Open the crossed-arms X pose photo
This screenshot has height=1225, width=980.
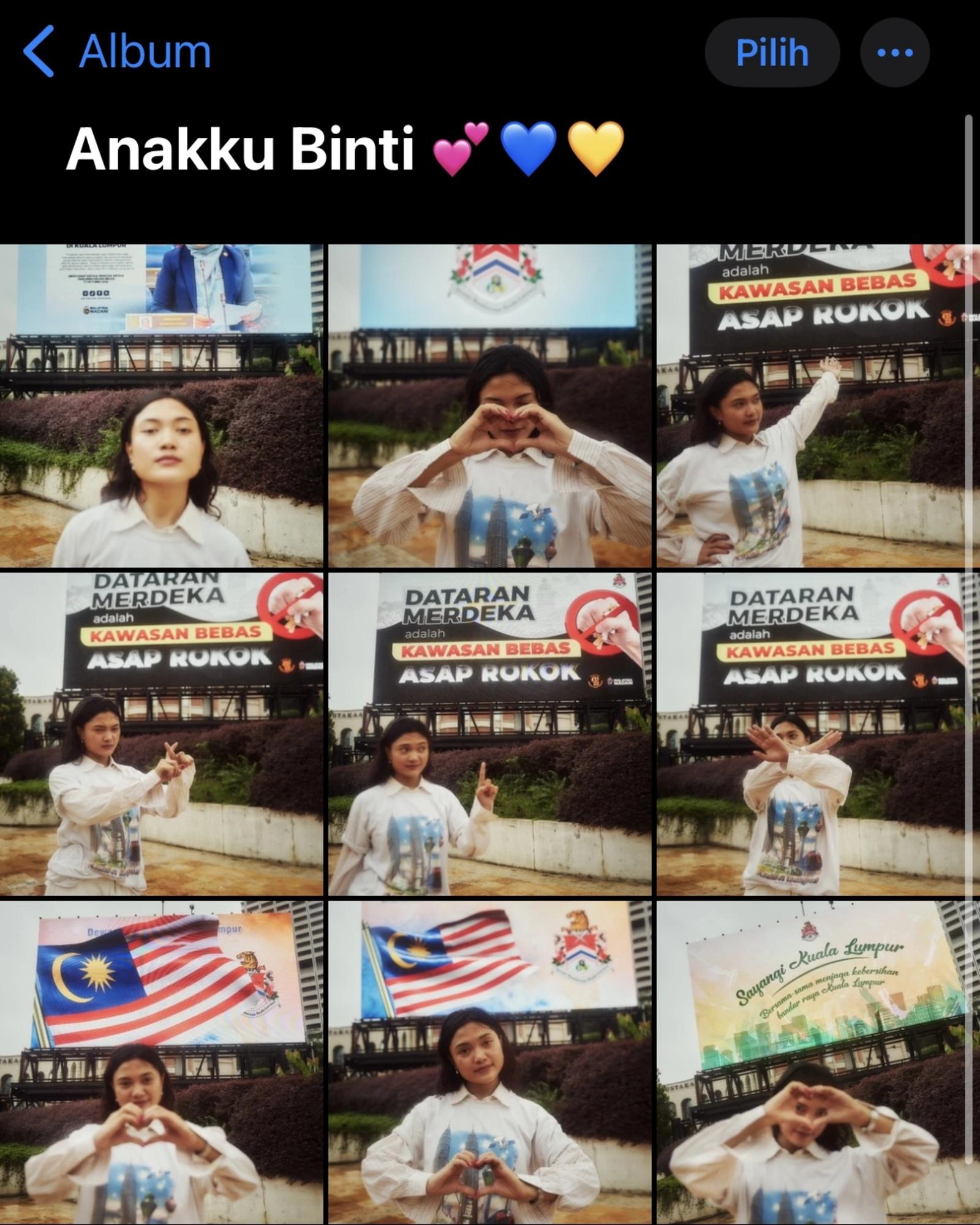point(817,734)
